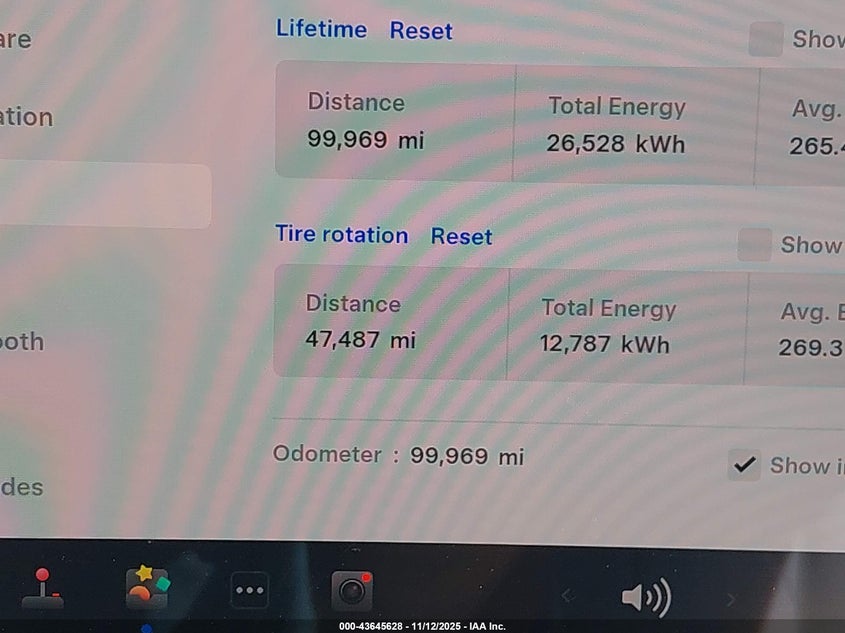845x633 pixels.
Task: Raise volume with the right arrow
Action: [730, 599]
